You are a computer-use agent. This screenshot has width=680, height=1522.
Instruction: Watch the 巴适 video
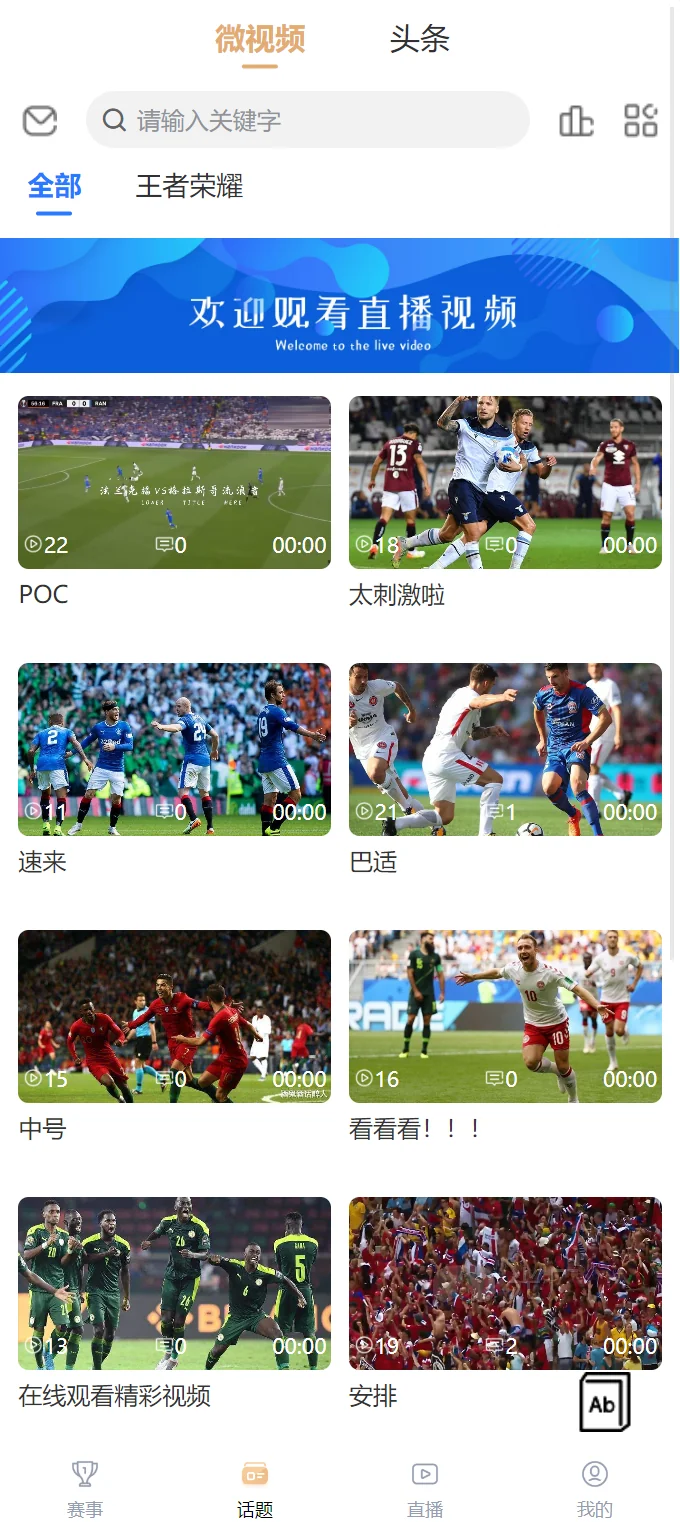point(505,749)
